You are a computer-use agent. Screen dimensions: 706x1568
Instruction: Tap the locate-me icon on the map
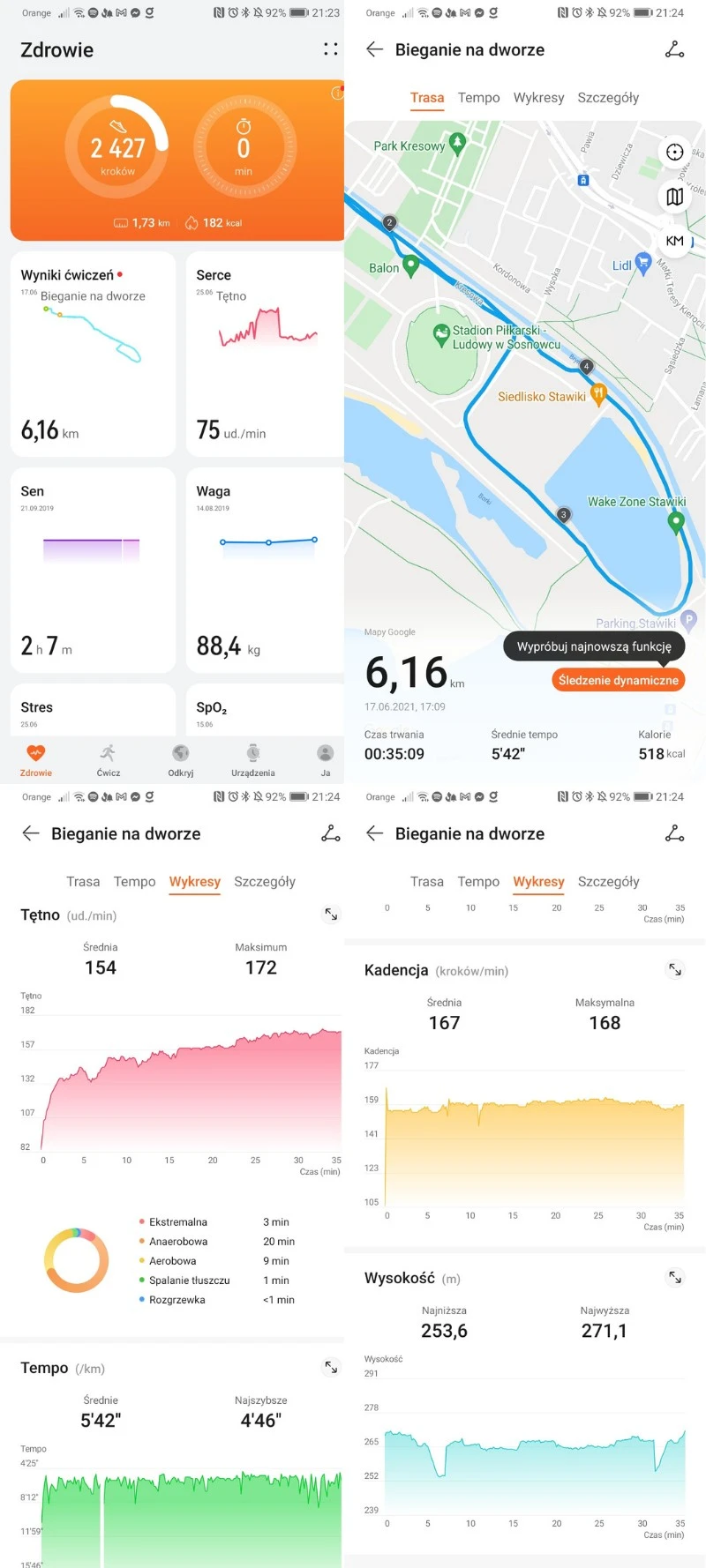(675, 152)
